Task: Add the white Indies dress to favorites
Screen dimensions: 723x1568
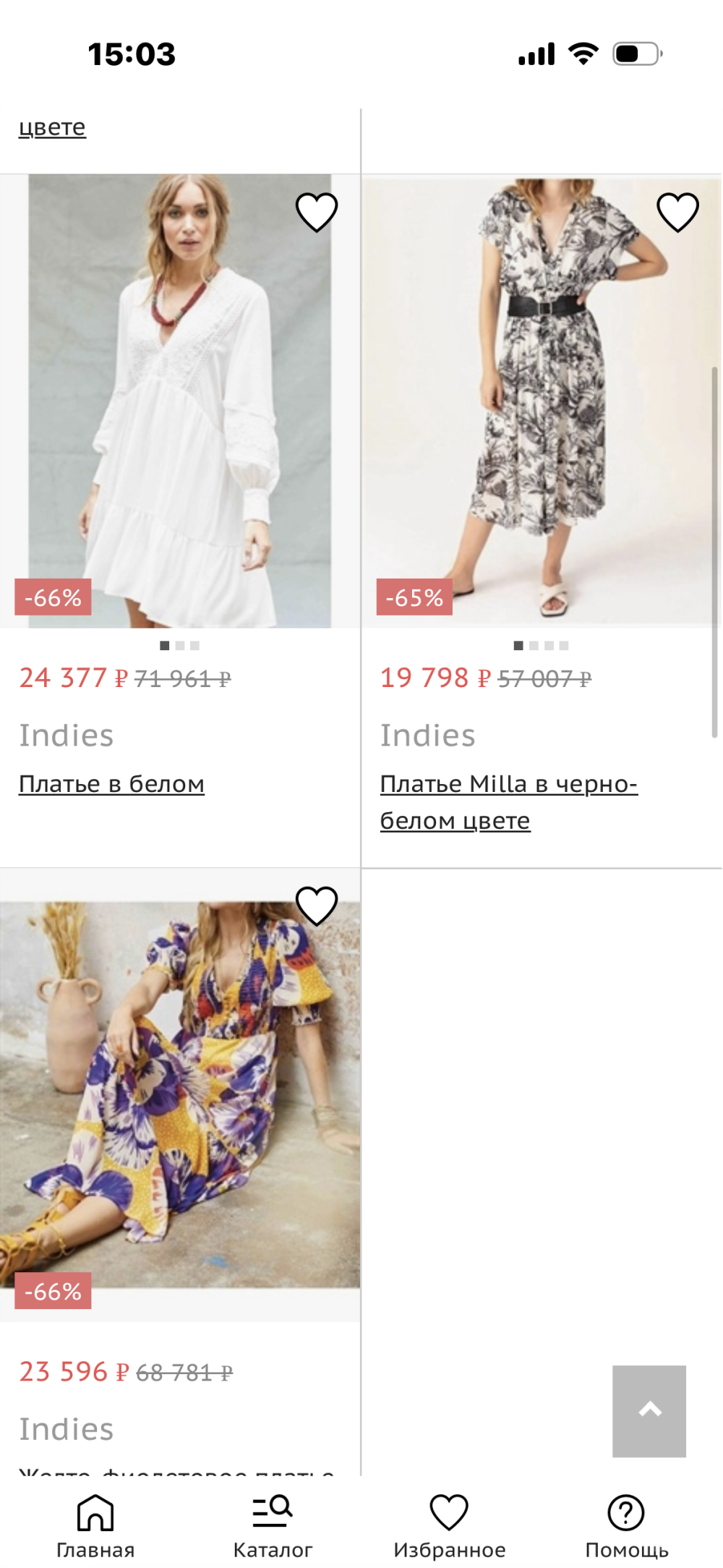Action: [317, 212]
